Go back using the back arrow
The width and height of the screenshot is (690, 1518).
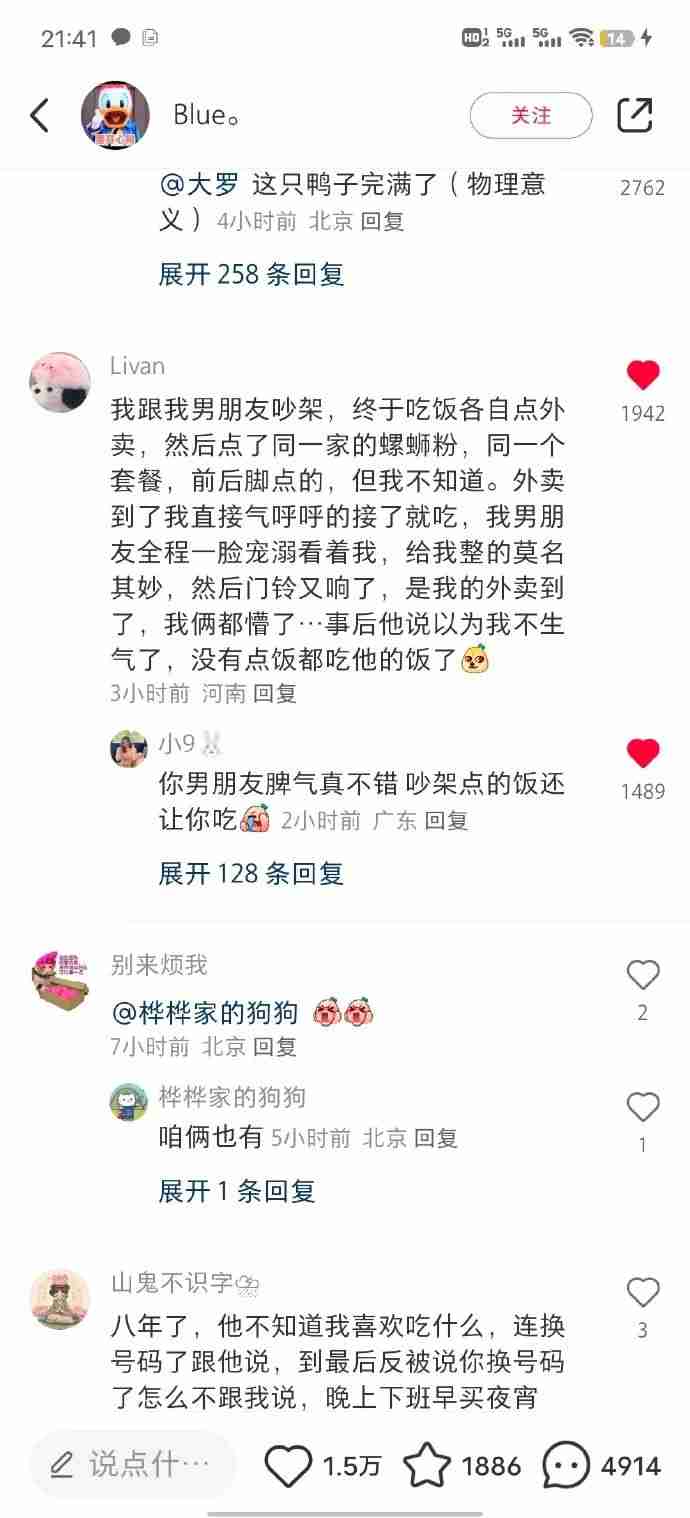coord(40,116)
